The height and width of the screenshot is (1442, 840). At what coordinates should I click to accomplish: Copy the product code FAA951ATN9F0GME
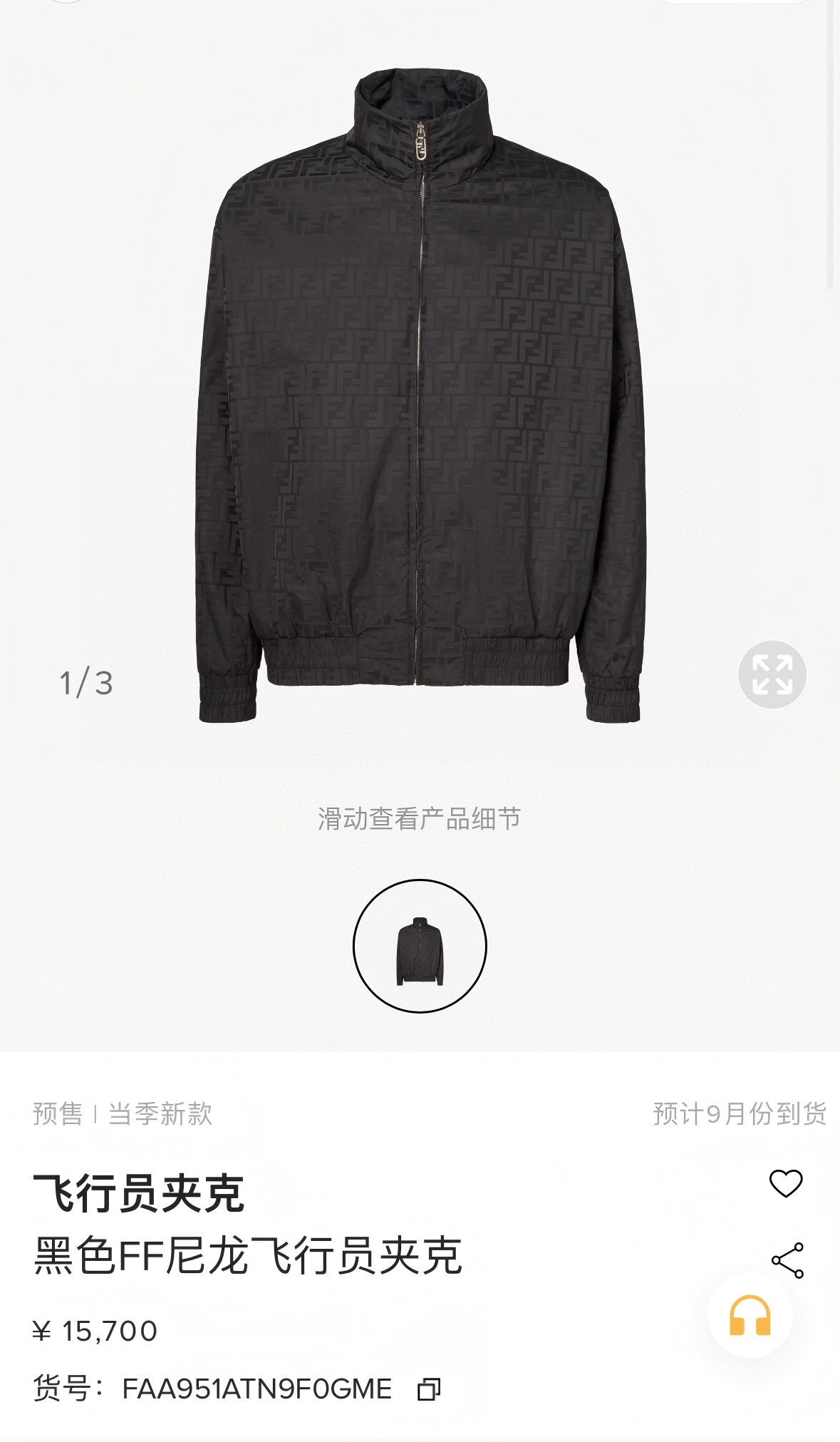[429, 1389]
